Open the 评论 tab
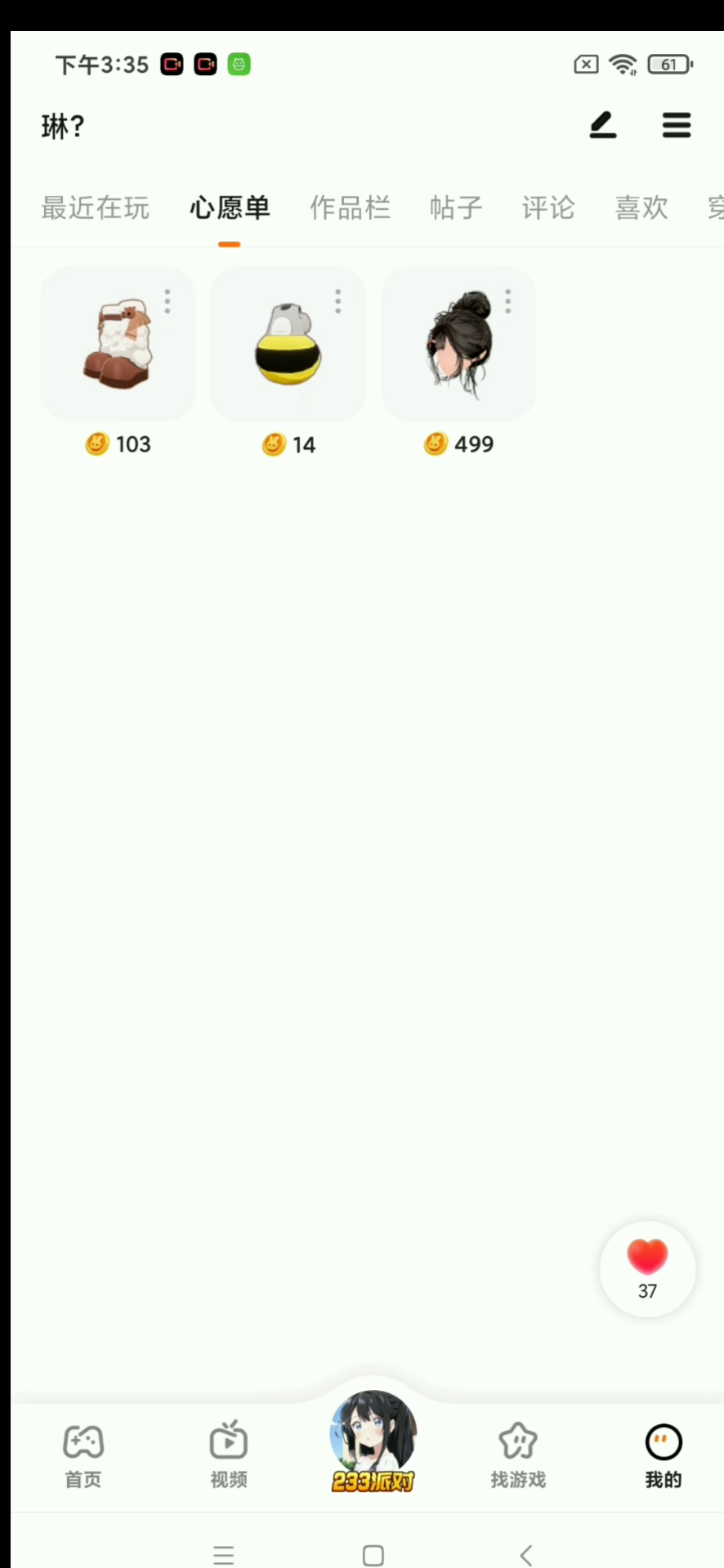This screenshot has width=724, height=1568. tap(548, 208)
